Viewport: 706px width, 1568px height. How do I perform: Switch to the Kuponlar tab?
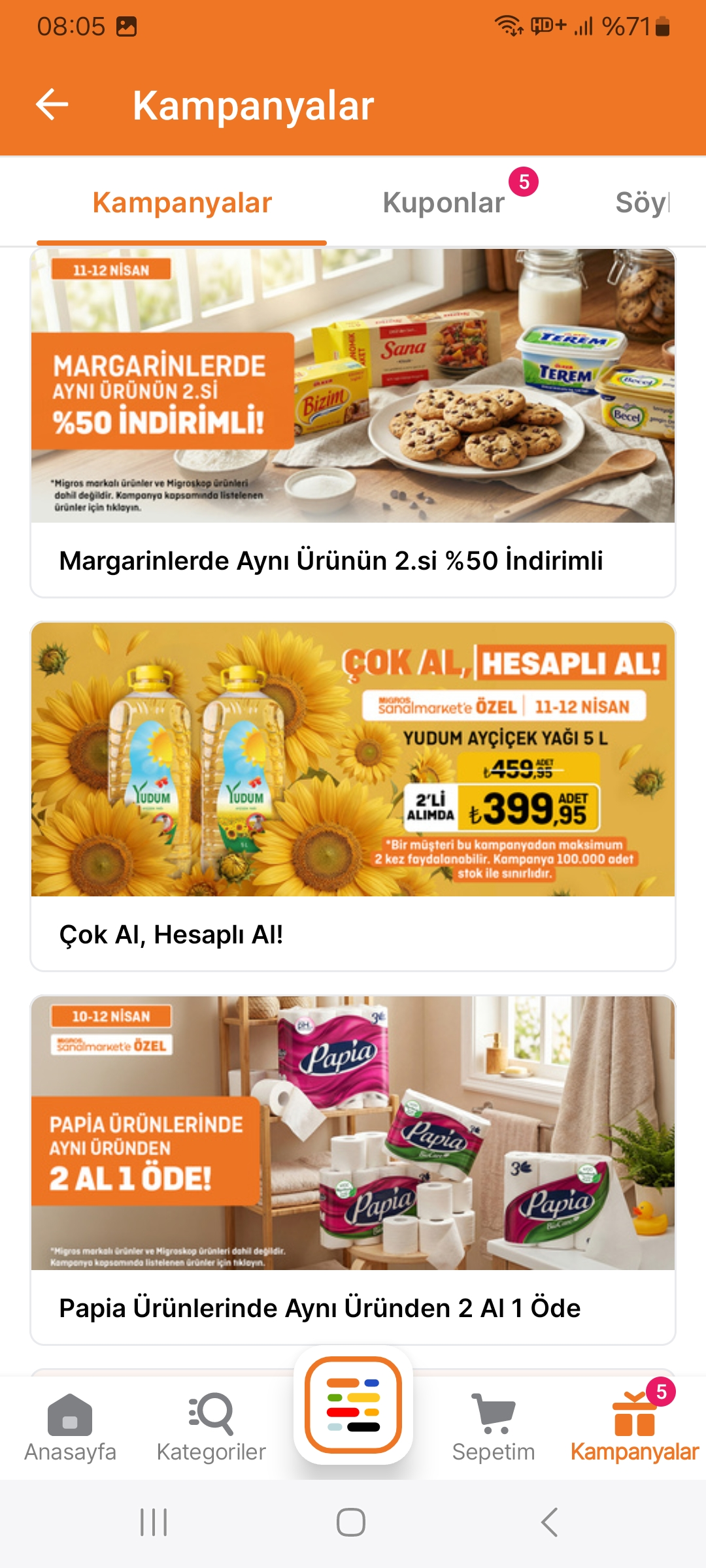pos(444,203)
